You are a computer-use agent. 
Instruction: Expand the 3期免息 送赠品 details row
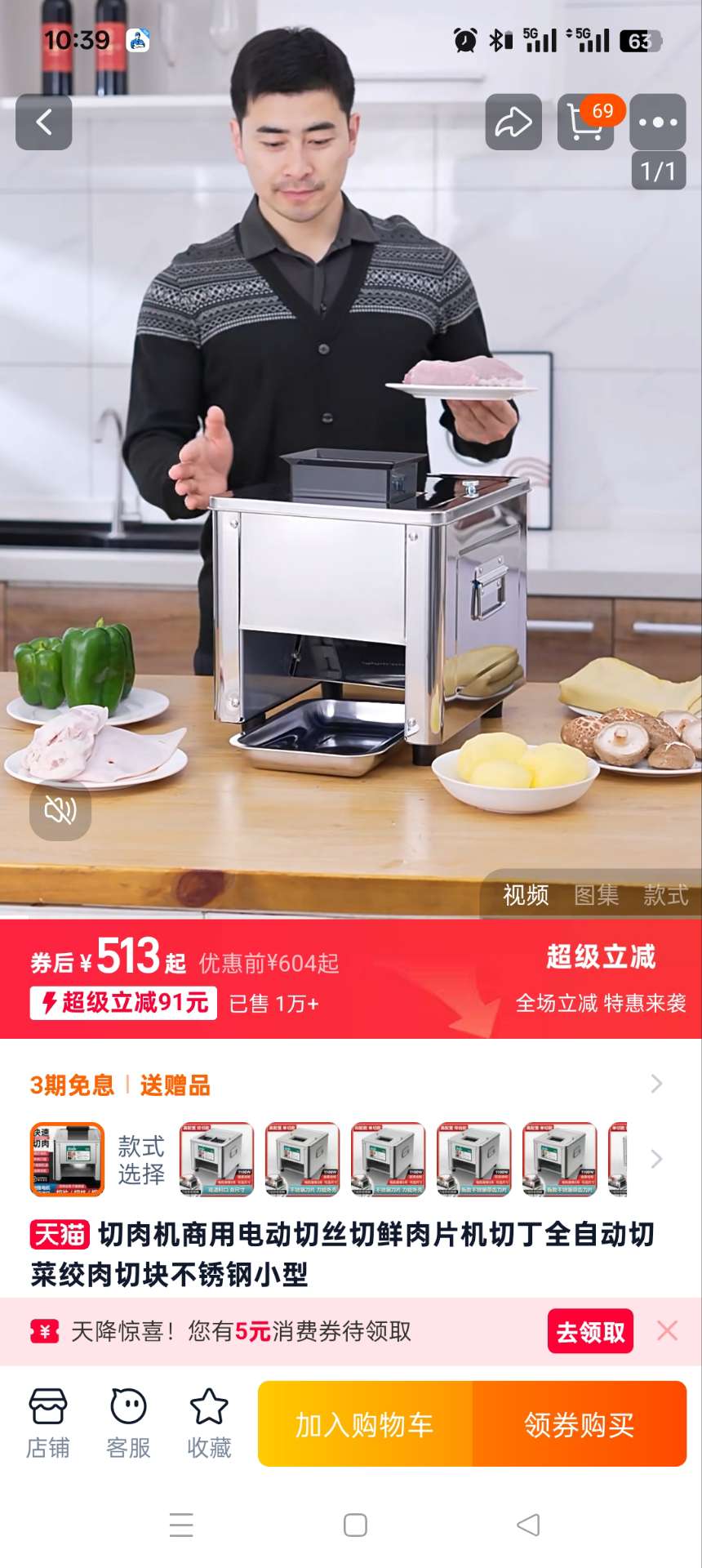(656, 1085)
